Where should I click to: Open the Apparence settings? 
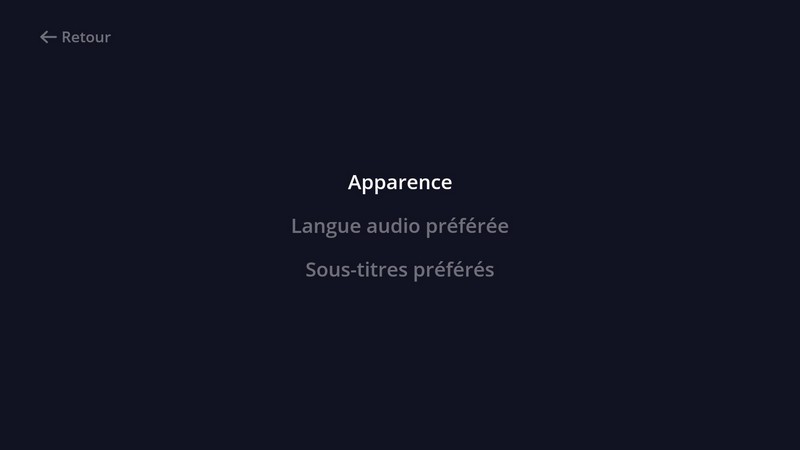coord(400,182)
